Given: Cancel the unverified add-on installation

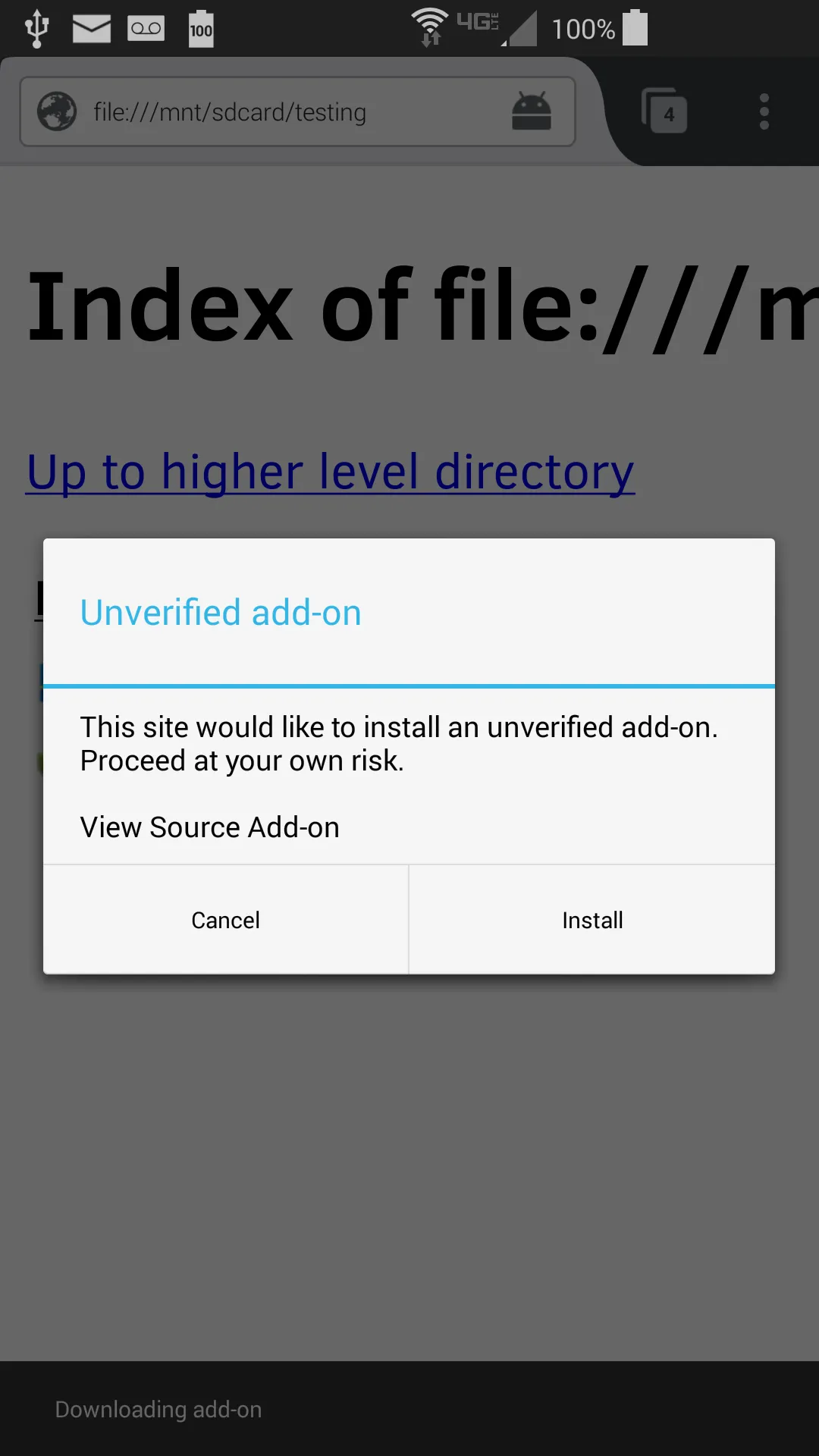Looking at the screenshot, I should click(x=225, y=920).
